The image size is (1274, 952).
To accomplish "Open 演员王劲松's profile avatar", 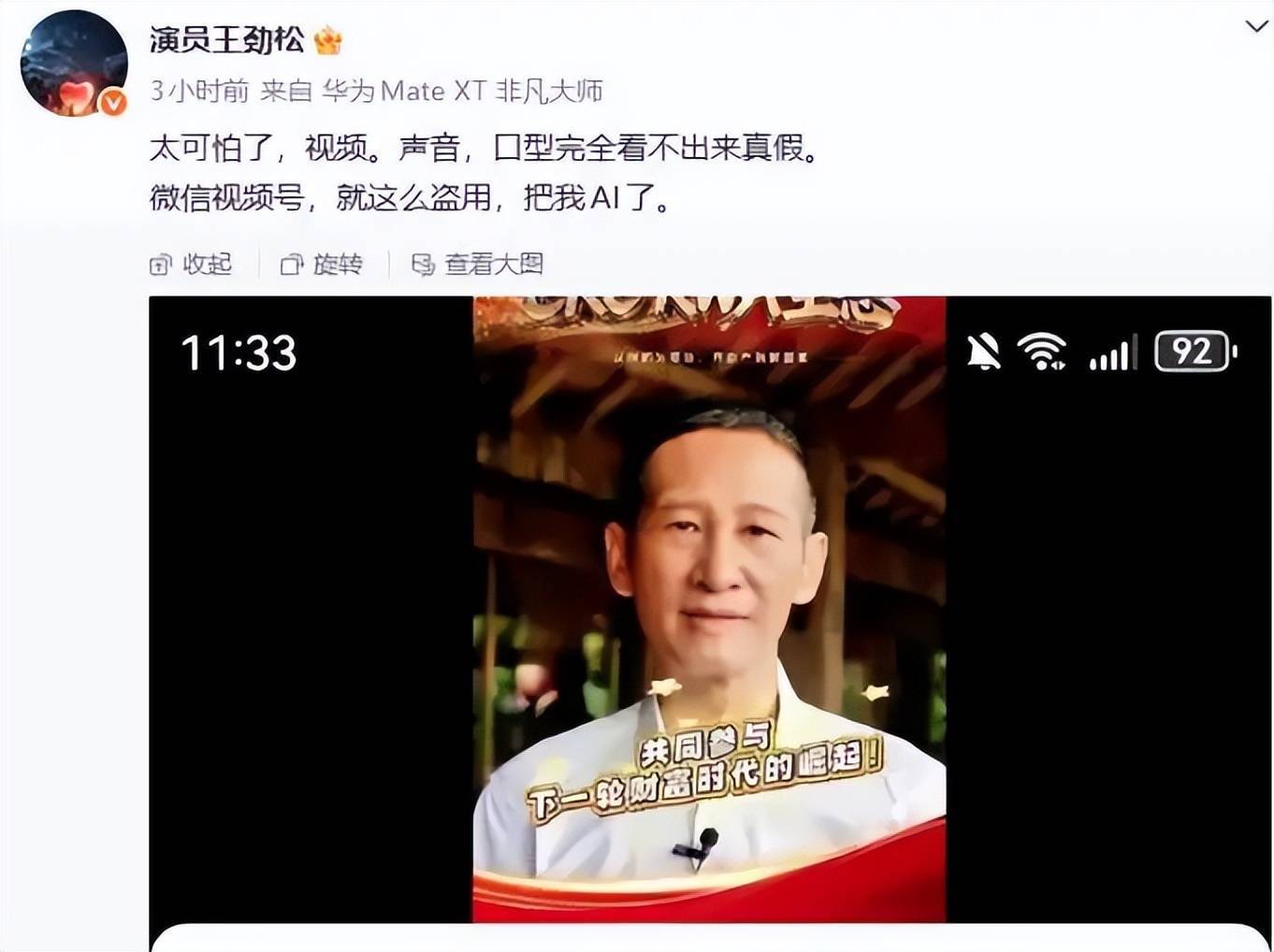I will click(x=74, y=64).
